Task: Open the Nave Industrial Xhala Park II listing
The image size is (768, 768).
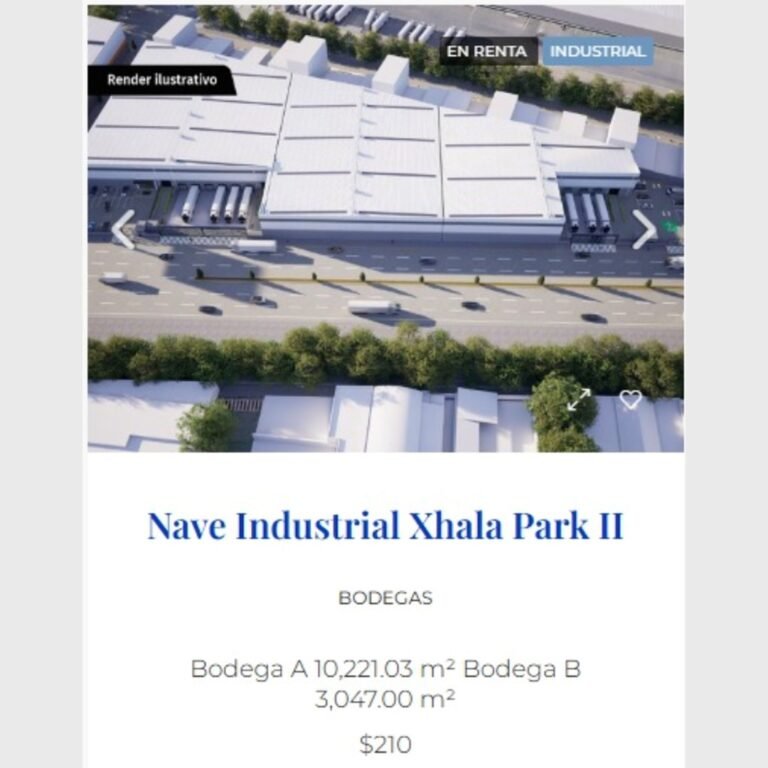Action: (385, 526)
